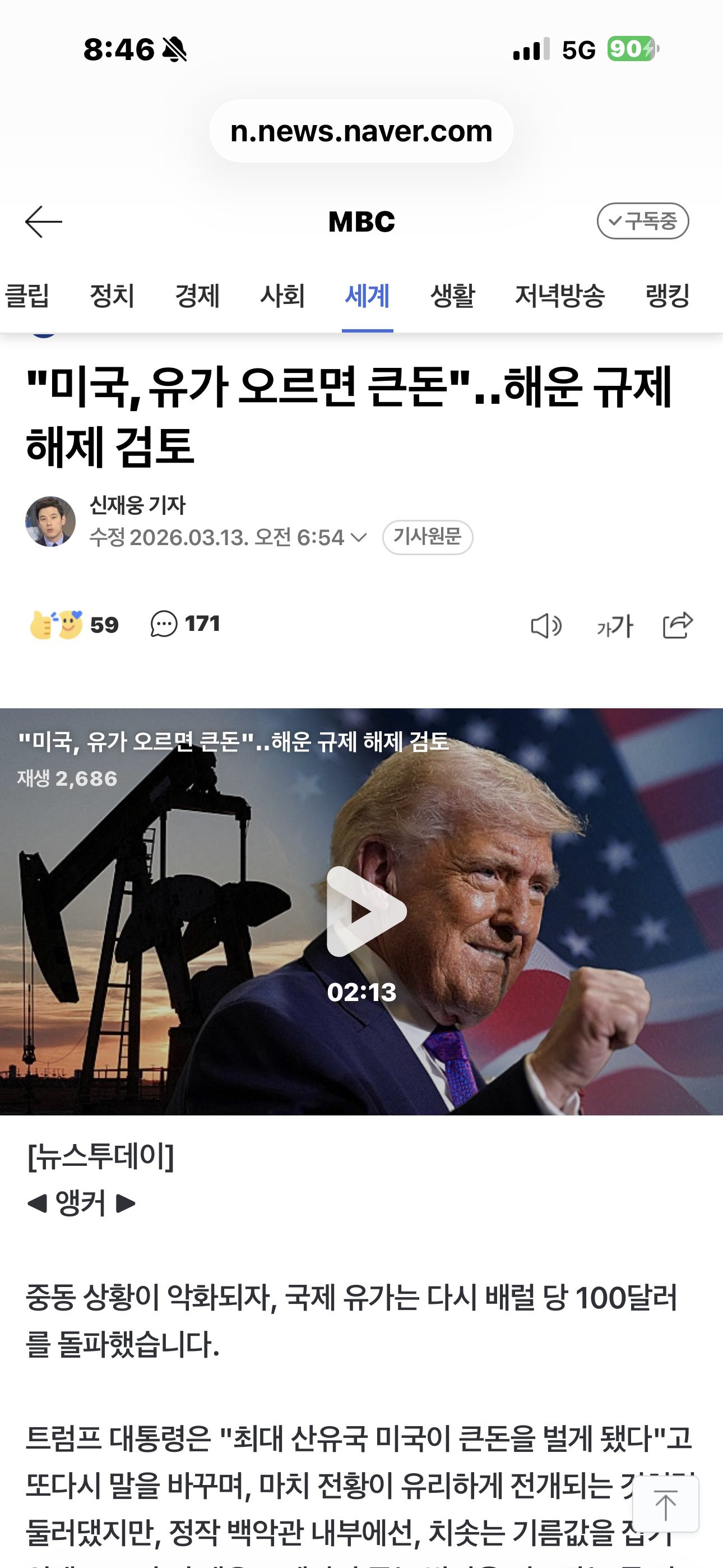Open the 사회 tab
This screenshot has height=1568, width=723.
click(x=282, y=297)
